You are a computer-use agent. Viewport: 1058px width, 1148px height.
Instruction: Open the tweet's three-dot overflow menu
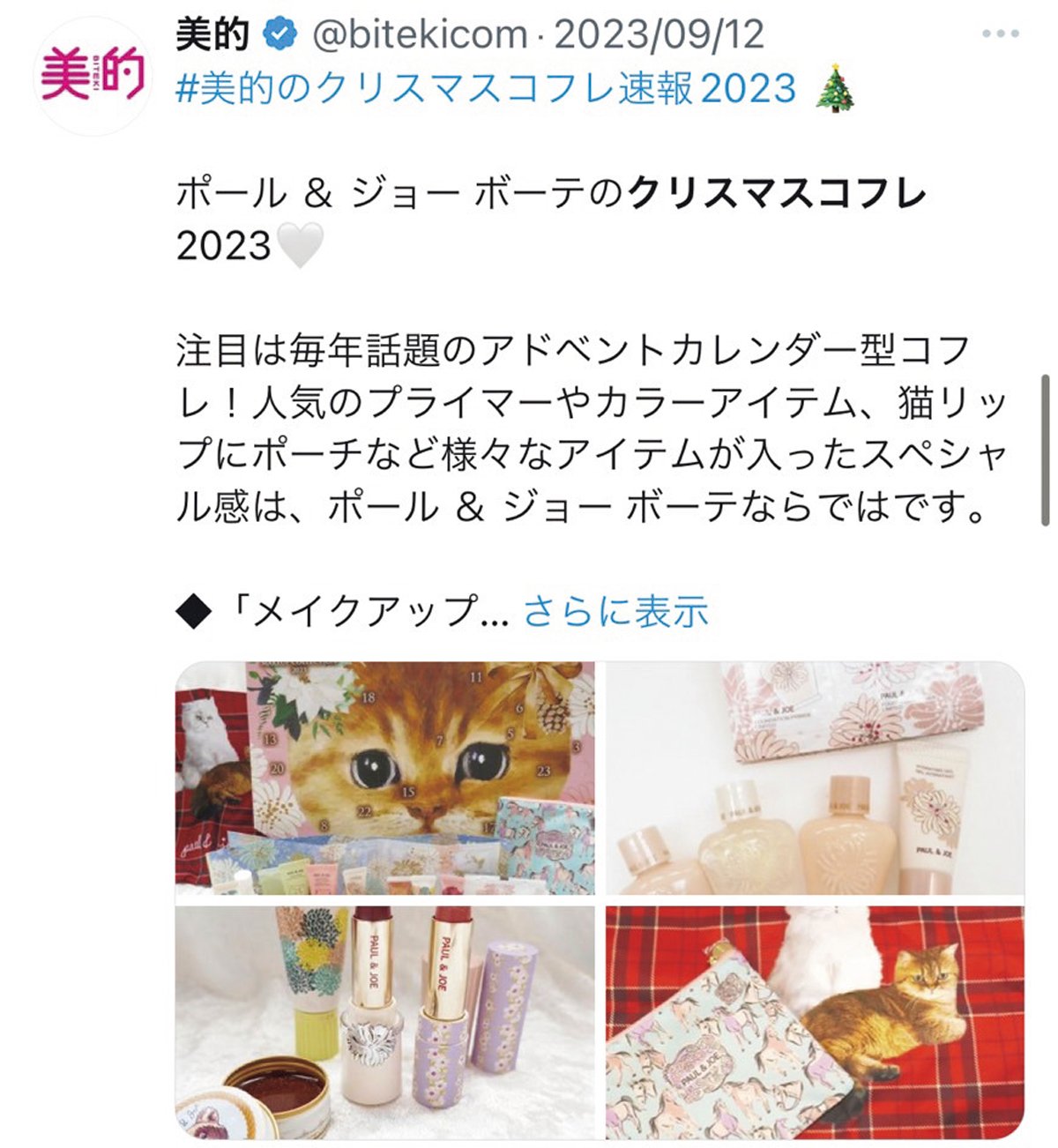coord(1000,34)
